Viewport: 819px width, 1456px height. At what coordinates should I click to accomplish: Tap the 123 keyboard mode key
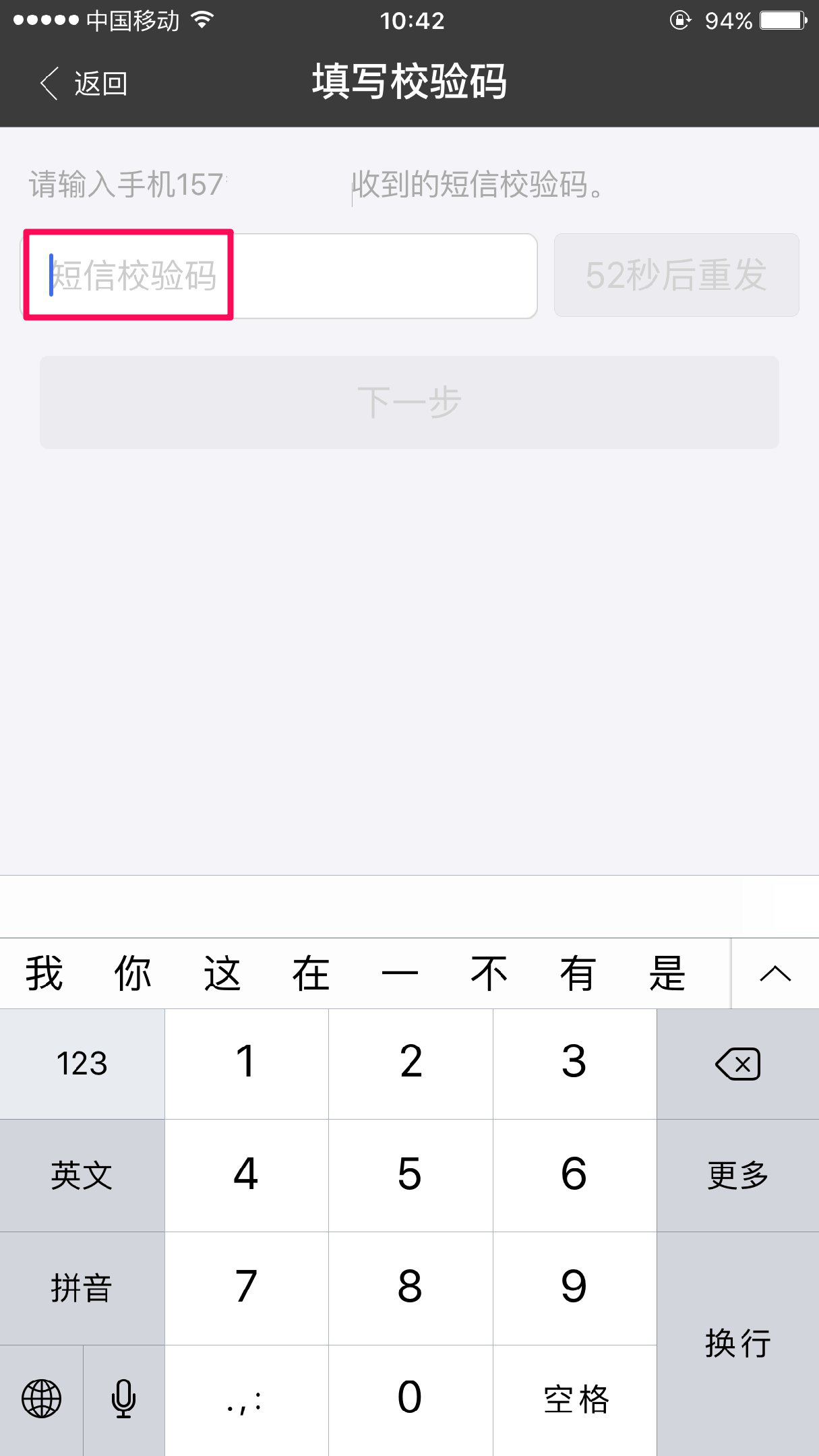pyautogui.click(x=82, y=1064)
